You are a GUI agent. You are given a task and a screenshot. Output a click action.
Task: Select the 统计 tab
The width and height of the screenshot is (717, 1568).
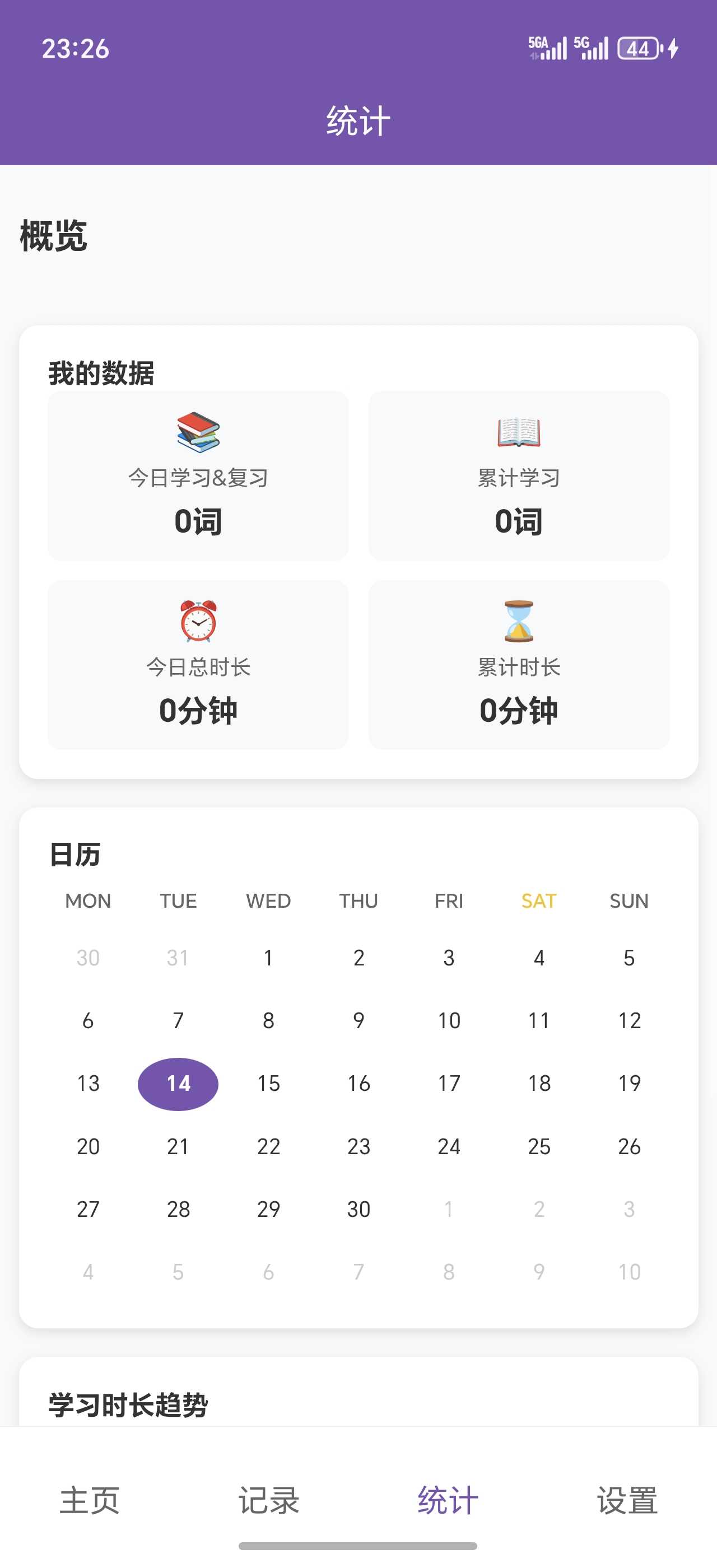point(448,1500)
